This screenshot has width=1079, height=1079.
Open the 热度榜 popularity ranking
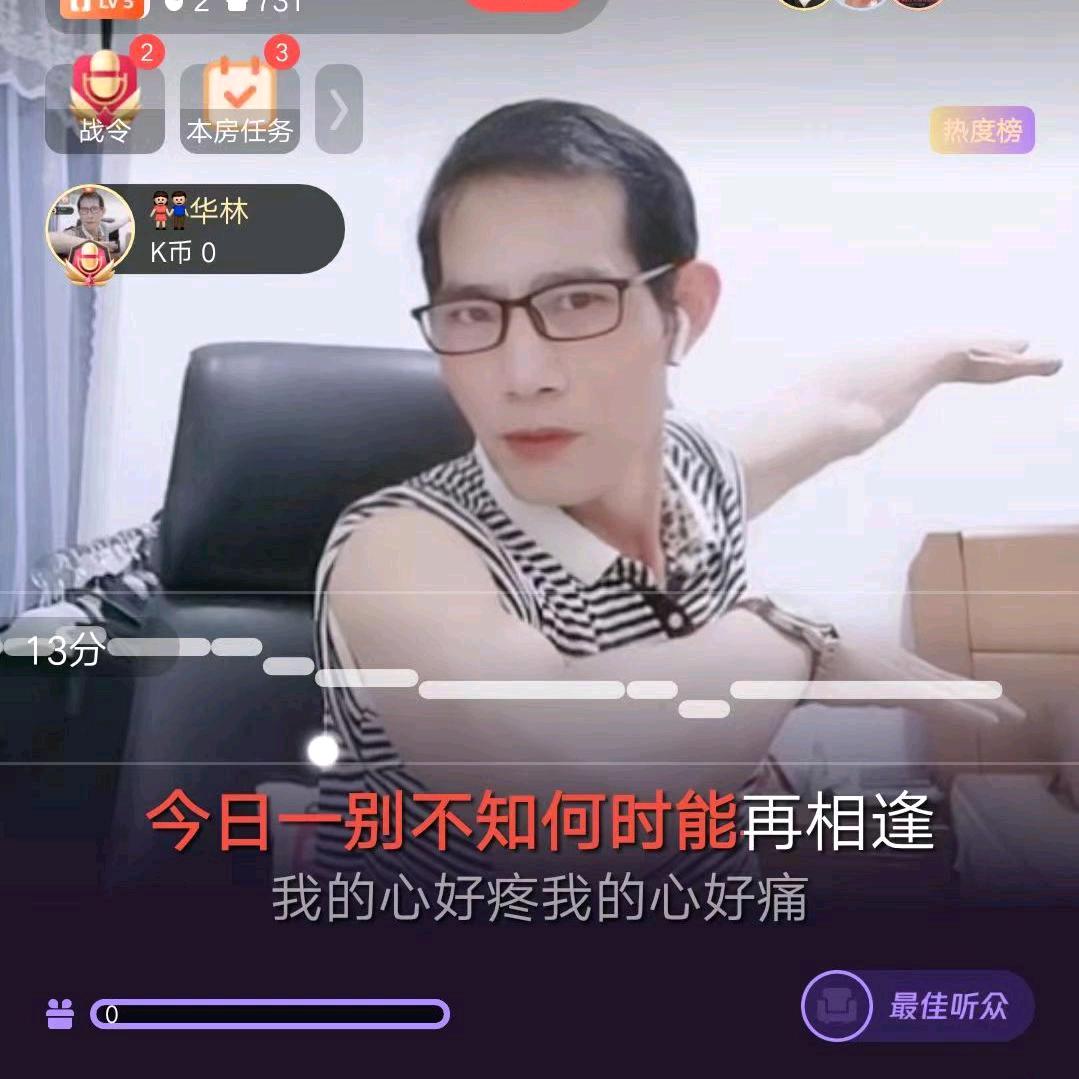click(x=981, y=130)
